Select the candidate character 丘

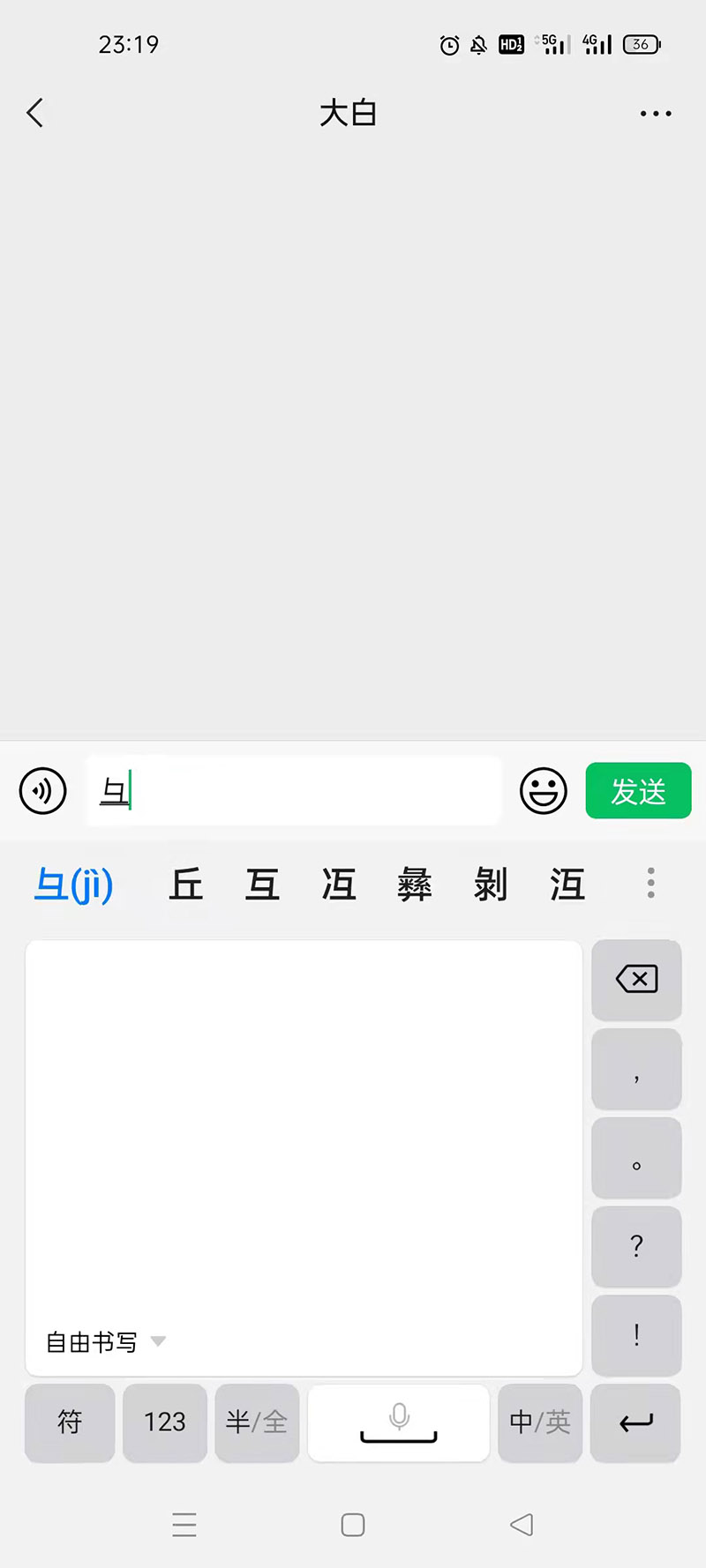click(x=185, y=885)
